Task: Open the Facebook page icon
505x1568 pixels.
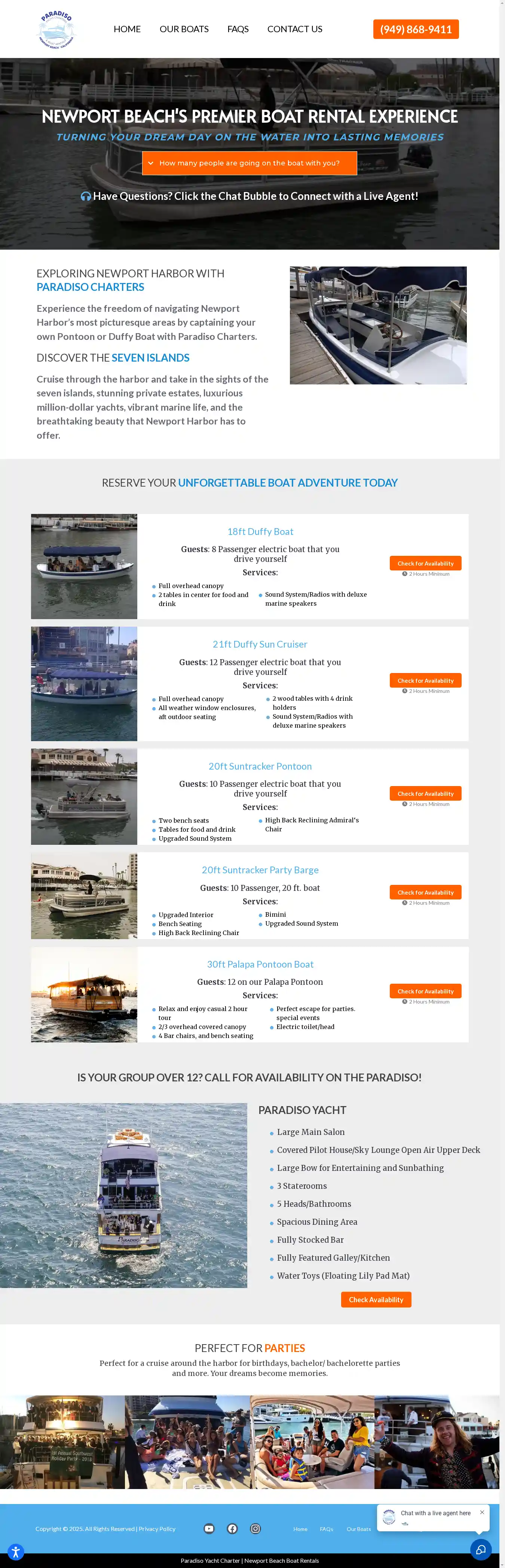Action: tap(232, 1528)
